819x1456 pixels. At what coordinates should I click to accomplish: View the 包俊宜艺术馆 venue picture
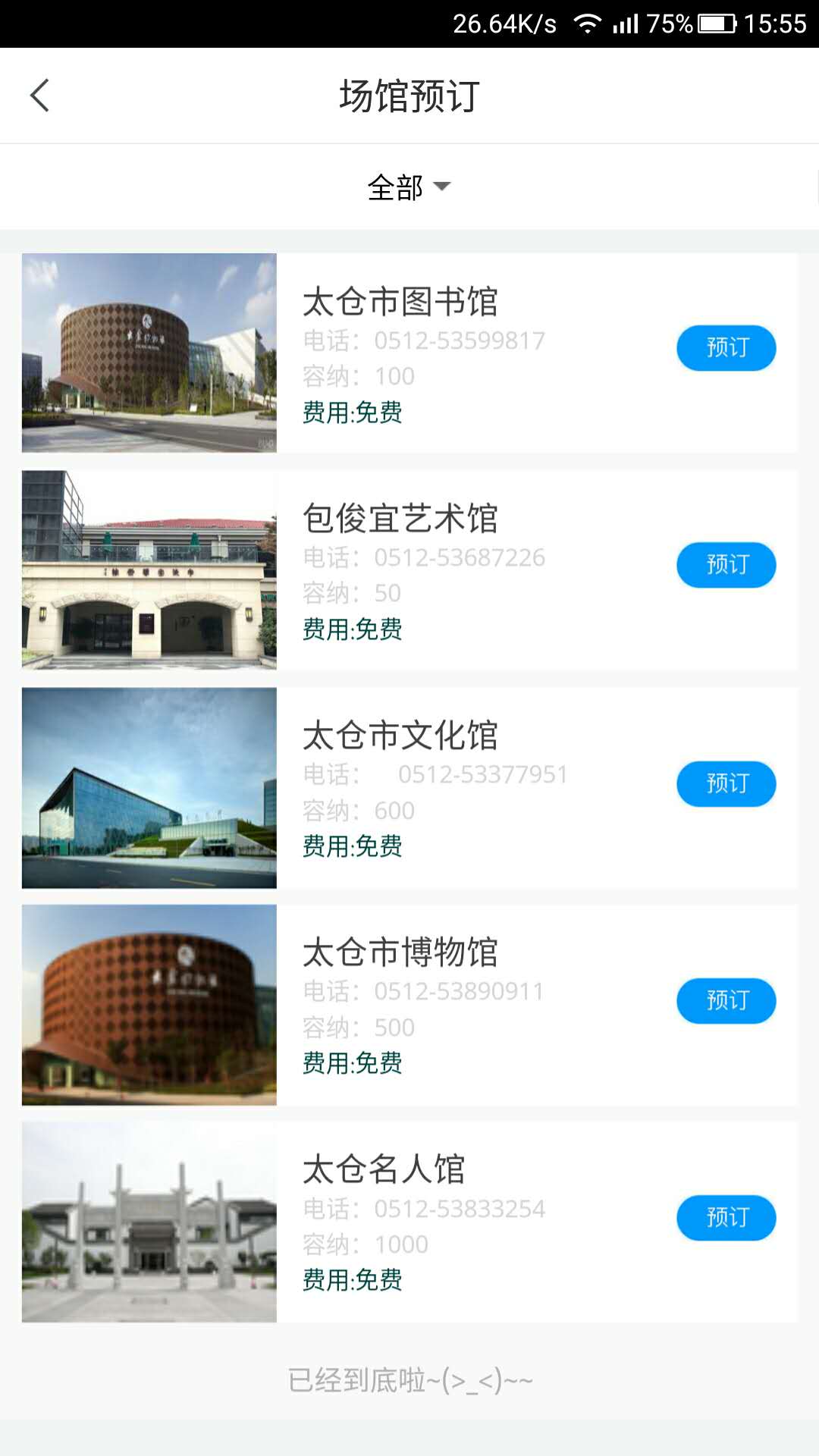(x=149, y=570)
